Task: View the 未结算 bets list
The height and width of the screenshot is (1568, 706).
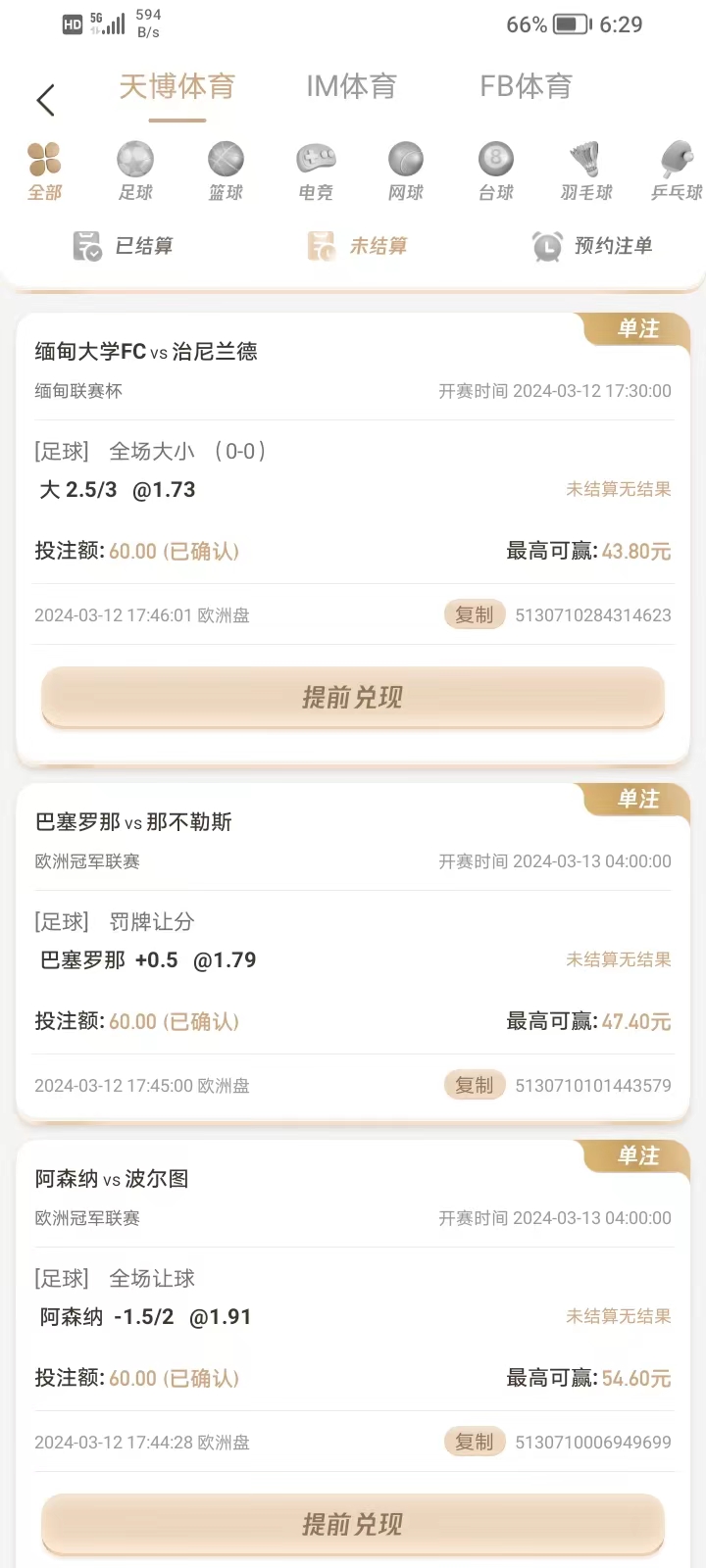Action: pos(357,246)
